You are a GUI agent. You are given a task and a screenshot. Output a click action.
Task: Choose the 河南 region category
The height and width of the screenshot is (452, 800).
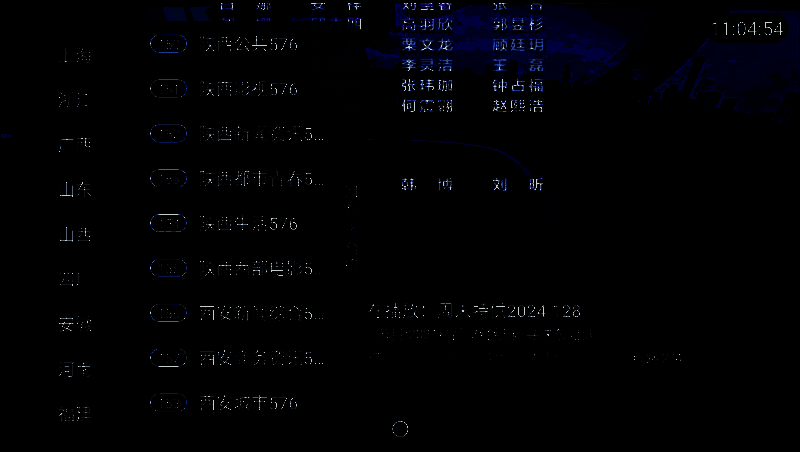click(75, 369)
